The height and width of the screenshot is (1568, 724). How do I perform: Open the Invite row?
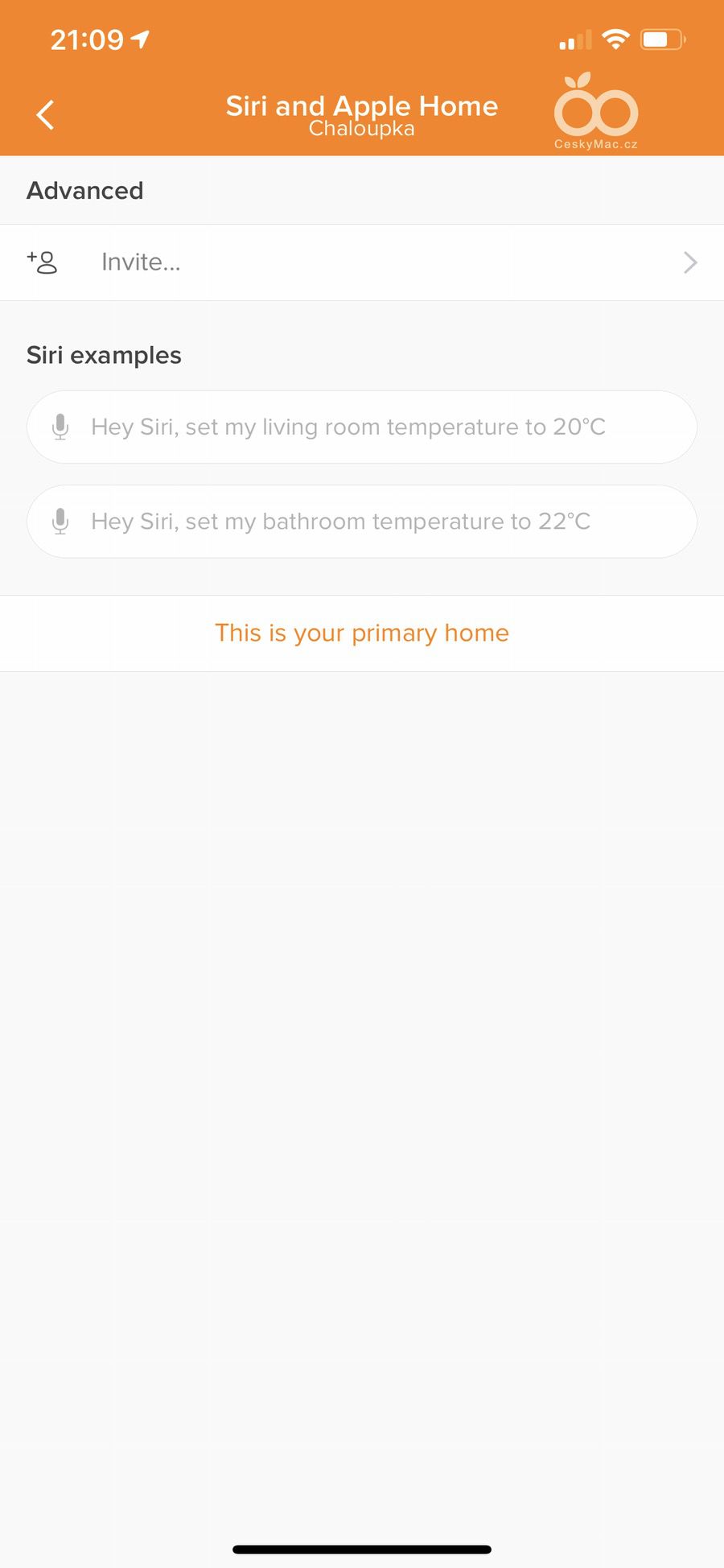[362, 262]
